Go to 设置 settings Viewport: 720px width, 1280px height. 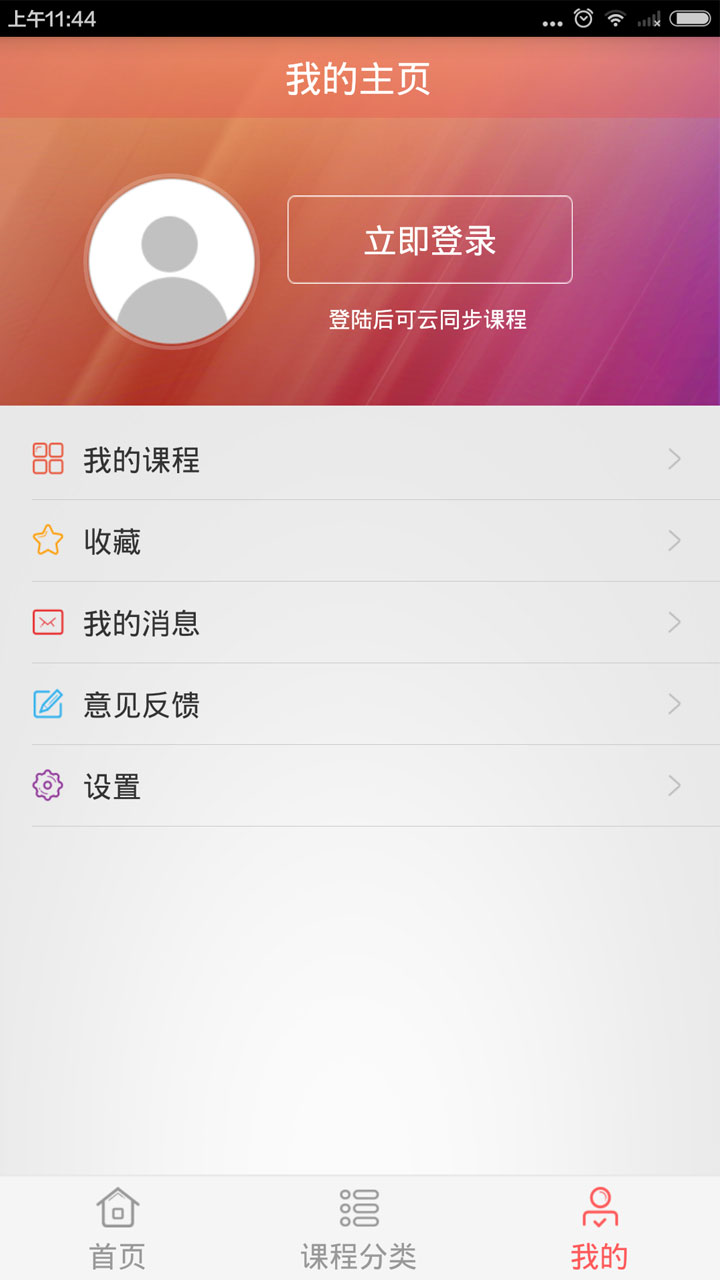pyautogui.click(x=360, y=787)
